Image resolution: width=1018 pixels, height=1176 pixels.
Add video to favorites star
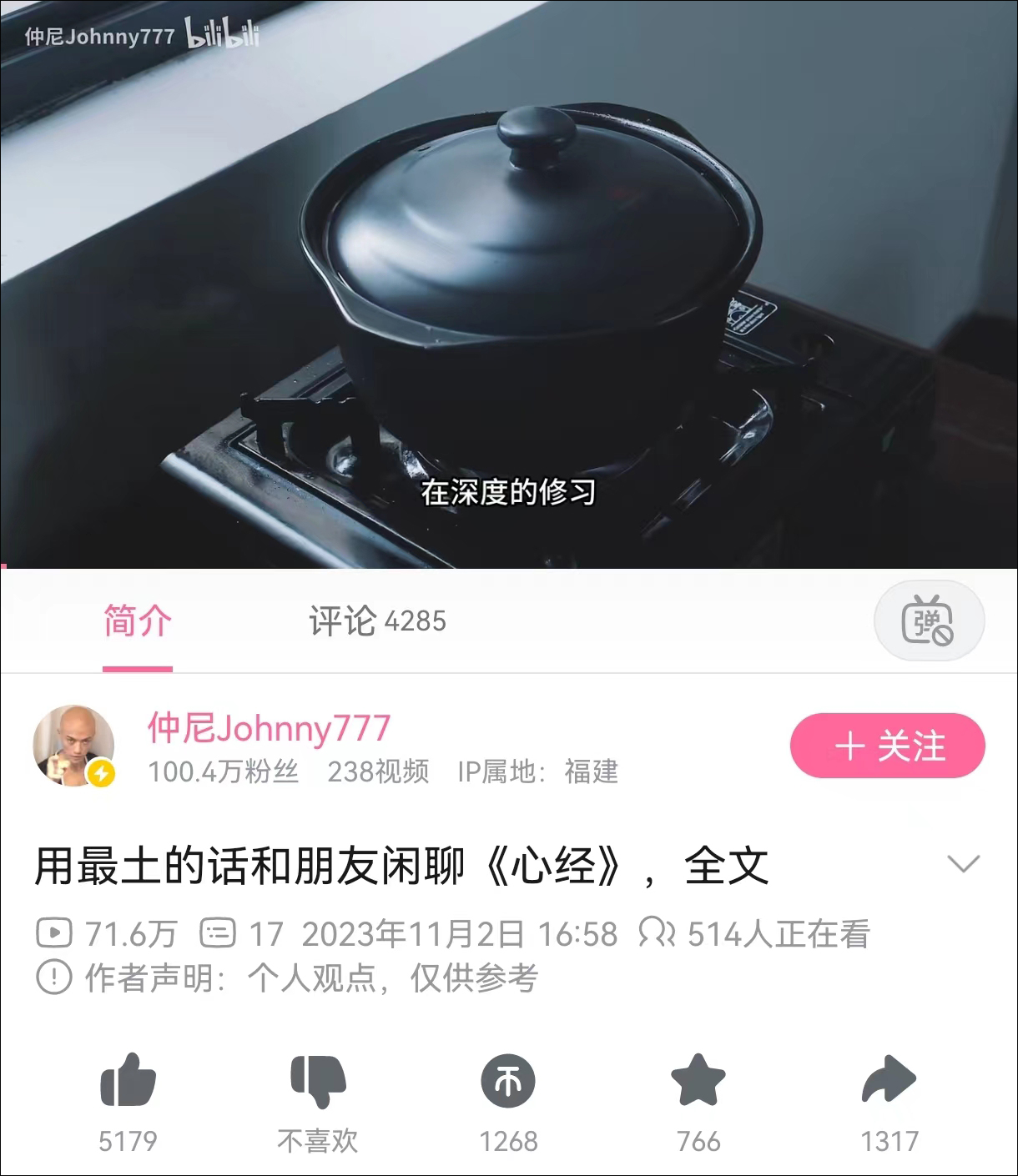point(698,1080)
